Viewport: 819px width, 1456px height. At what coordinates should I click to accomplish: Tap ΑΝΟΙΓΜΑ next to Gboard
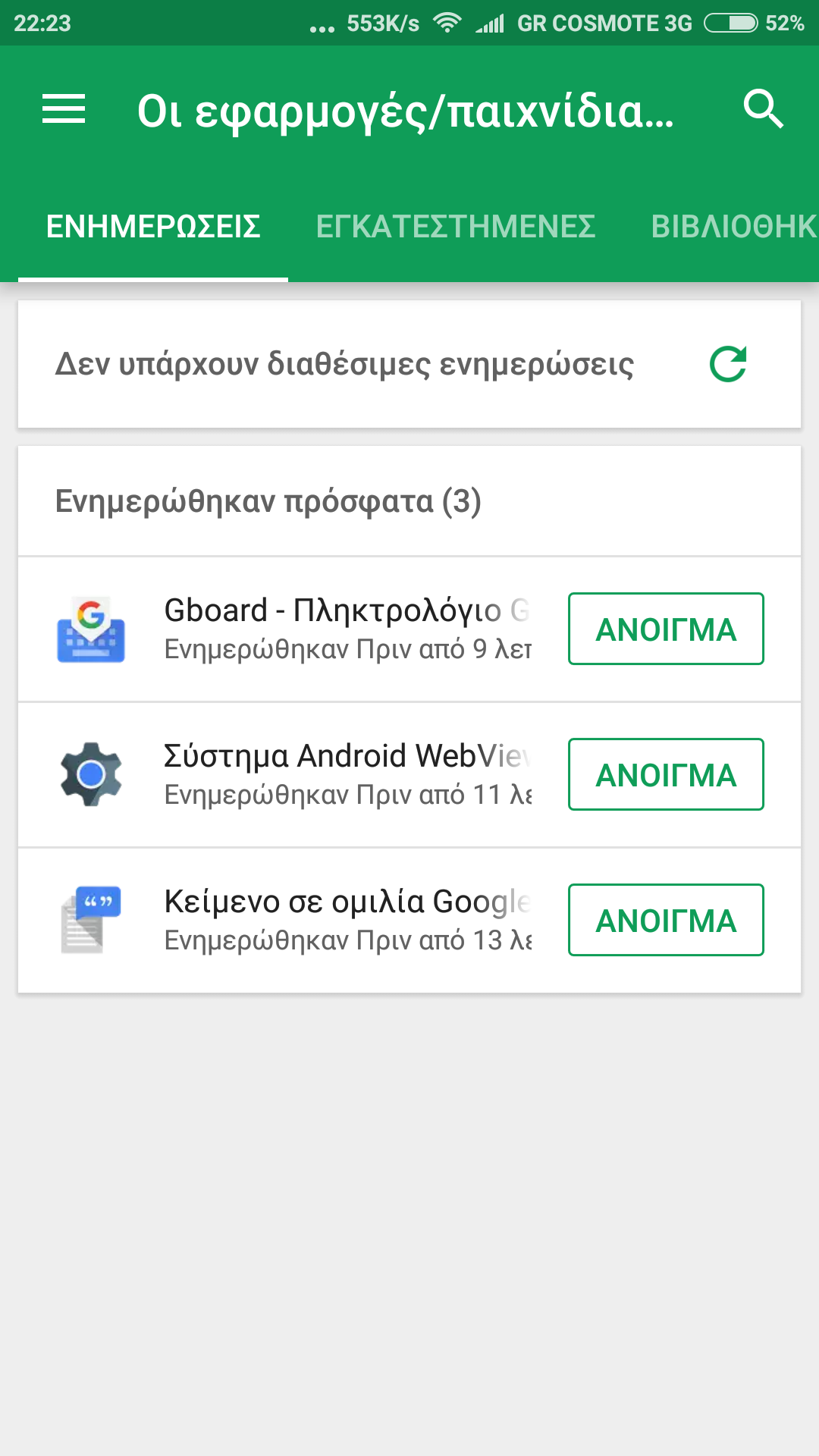(665, 629)
